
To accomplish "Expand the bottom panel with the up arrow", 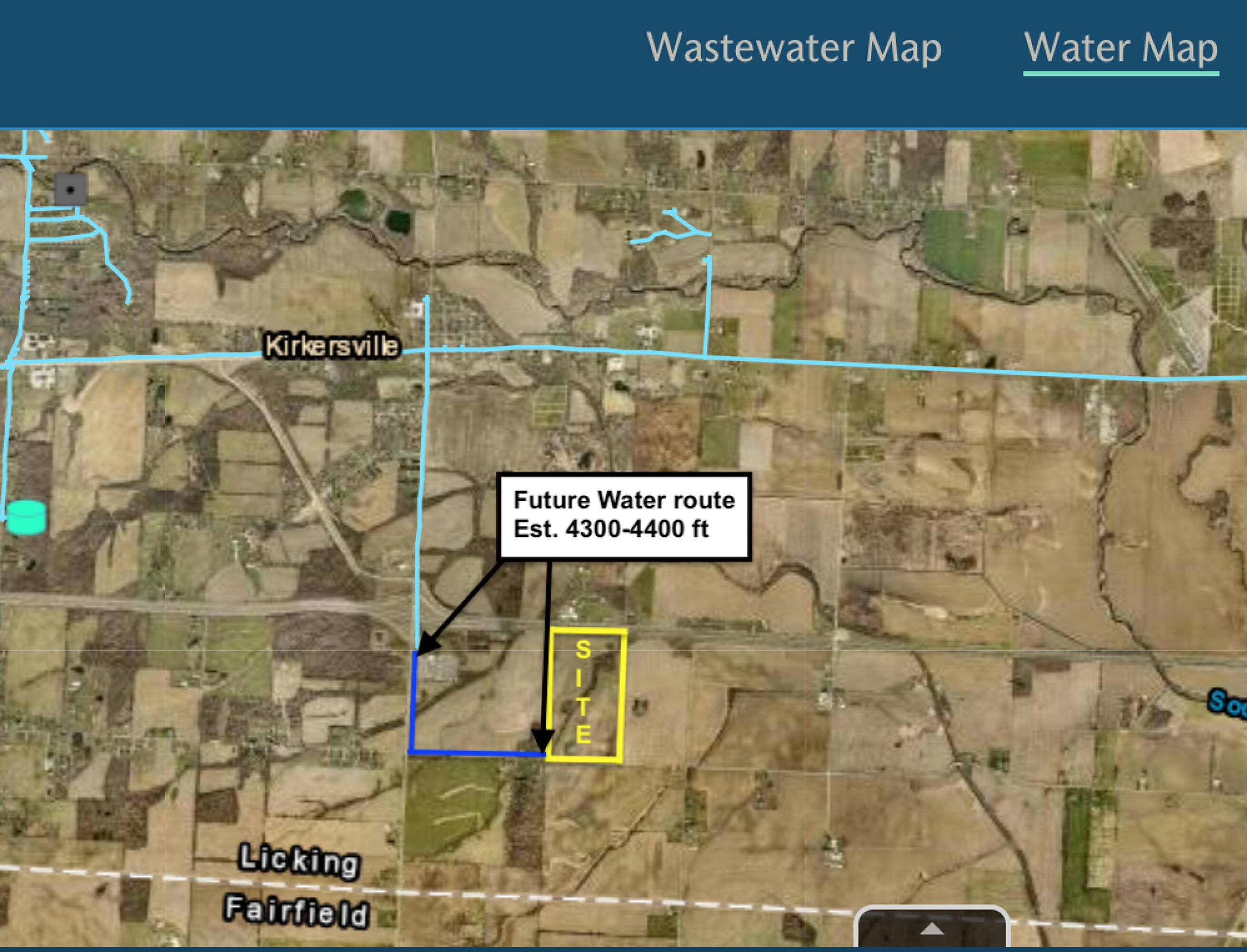I will click(932, 929).
